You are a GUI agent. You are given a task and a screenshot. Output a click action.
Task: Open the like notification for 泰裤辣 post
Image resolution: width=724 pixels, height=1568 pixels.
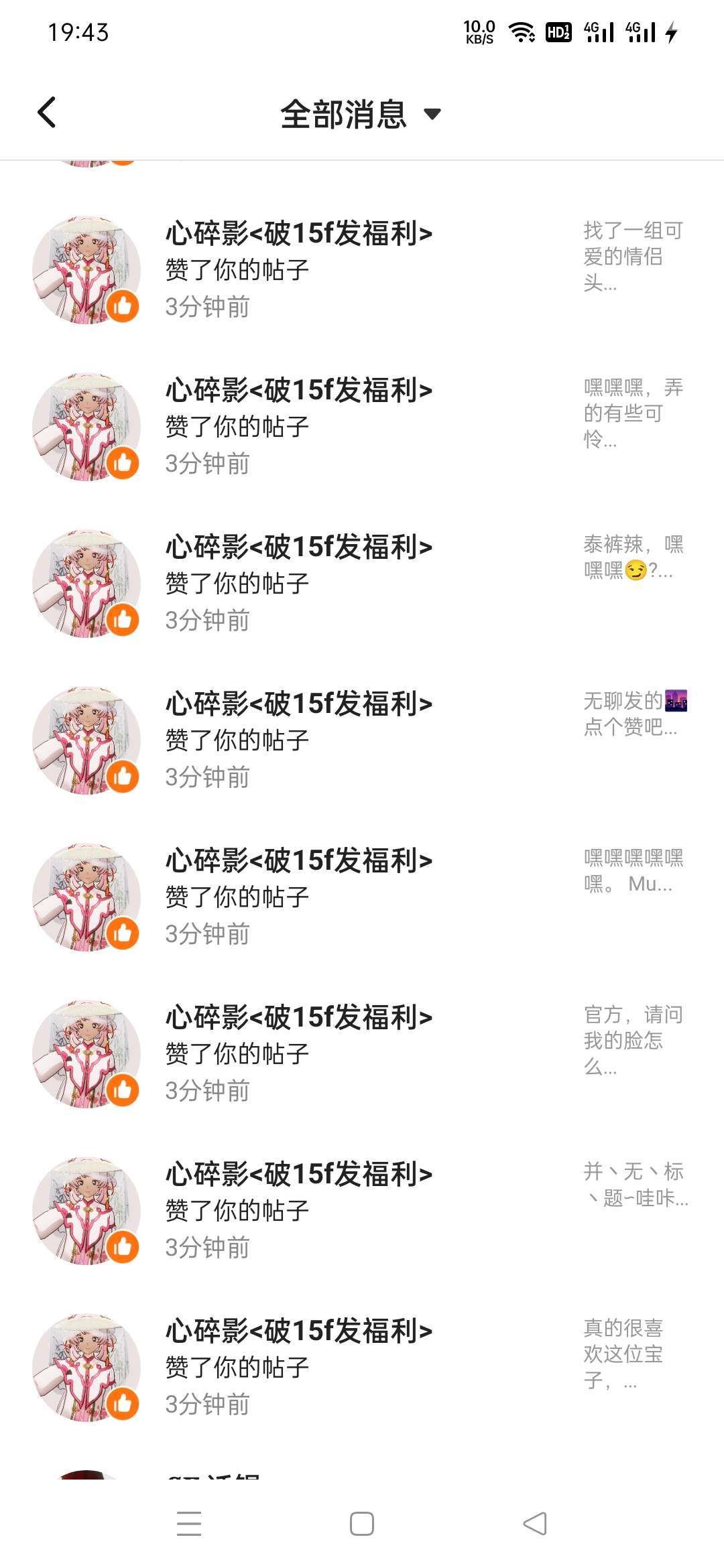[362, 583]
